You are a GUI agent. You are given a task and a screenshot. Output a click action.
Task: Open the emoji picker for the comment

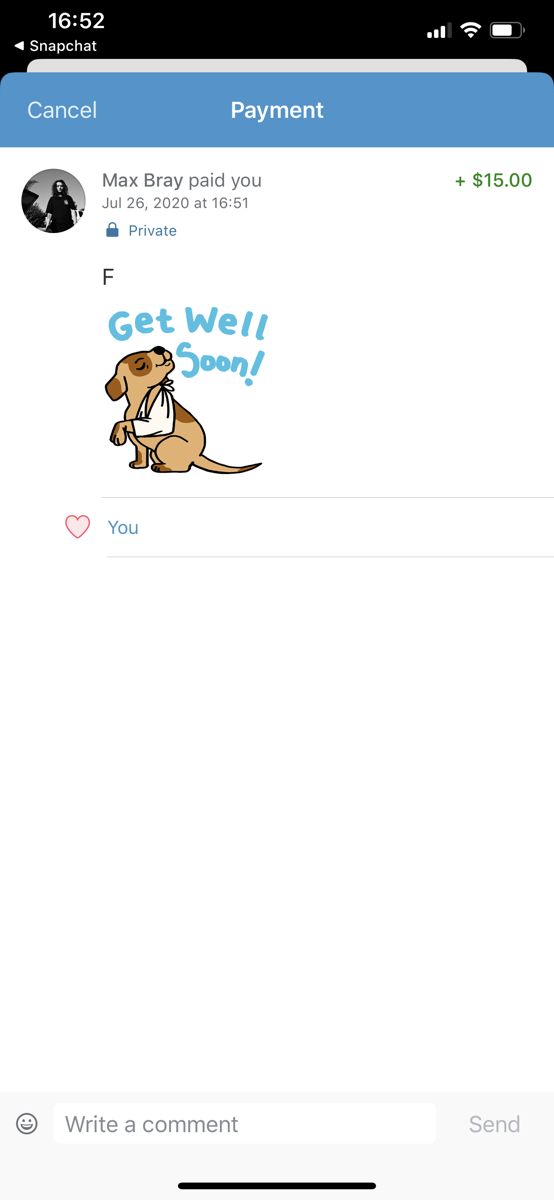point(27,1124)
